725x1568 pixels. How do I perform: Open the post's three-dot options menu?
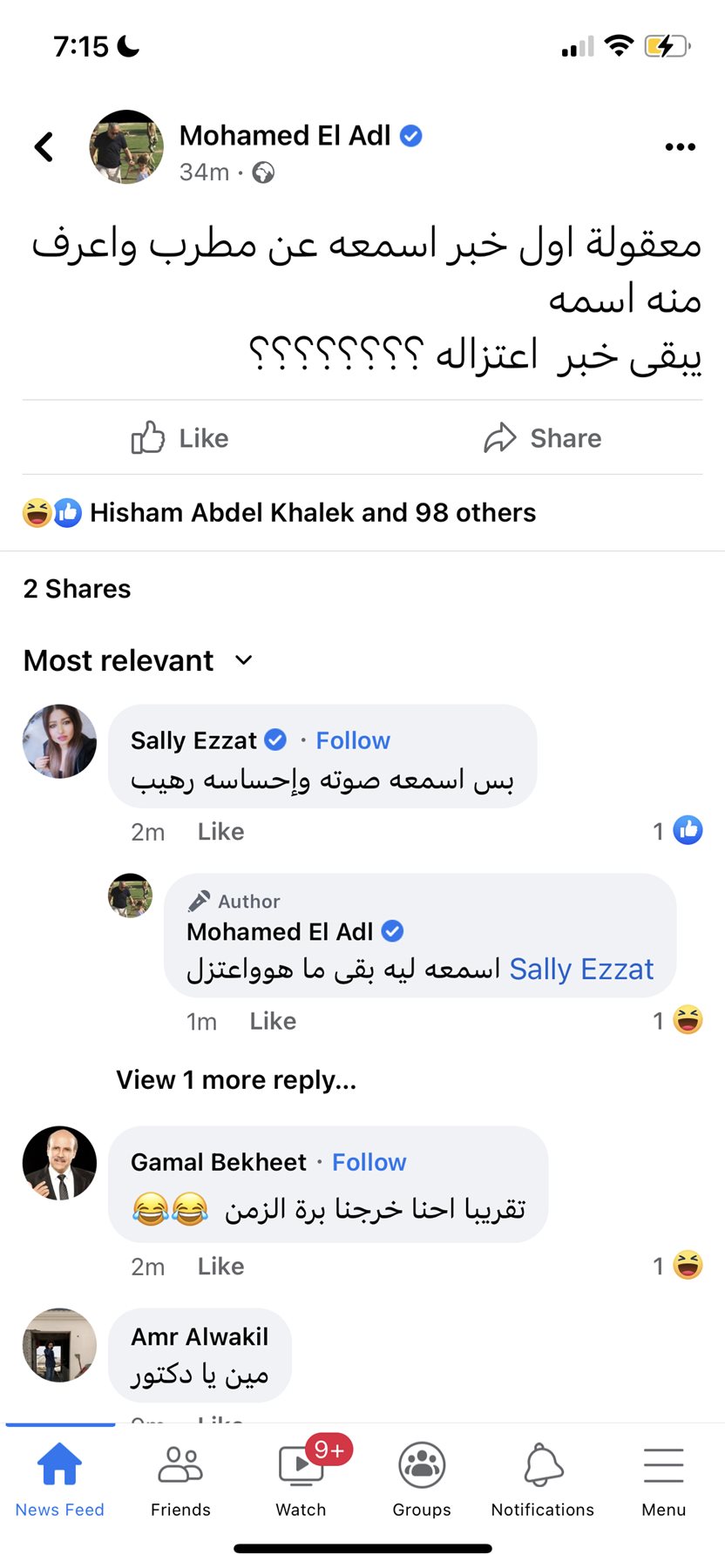tap(680, 146)
